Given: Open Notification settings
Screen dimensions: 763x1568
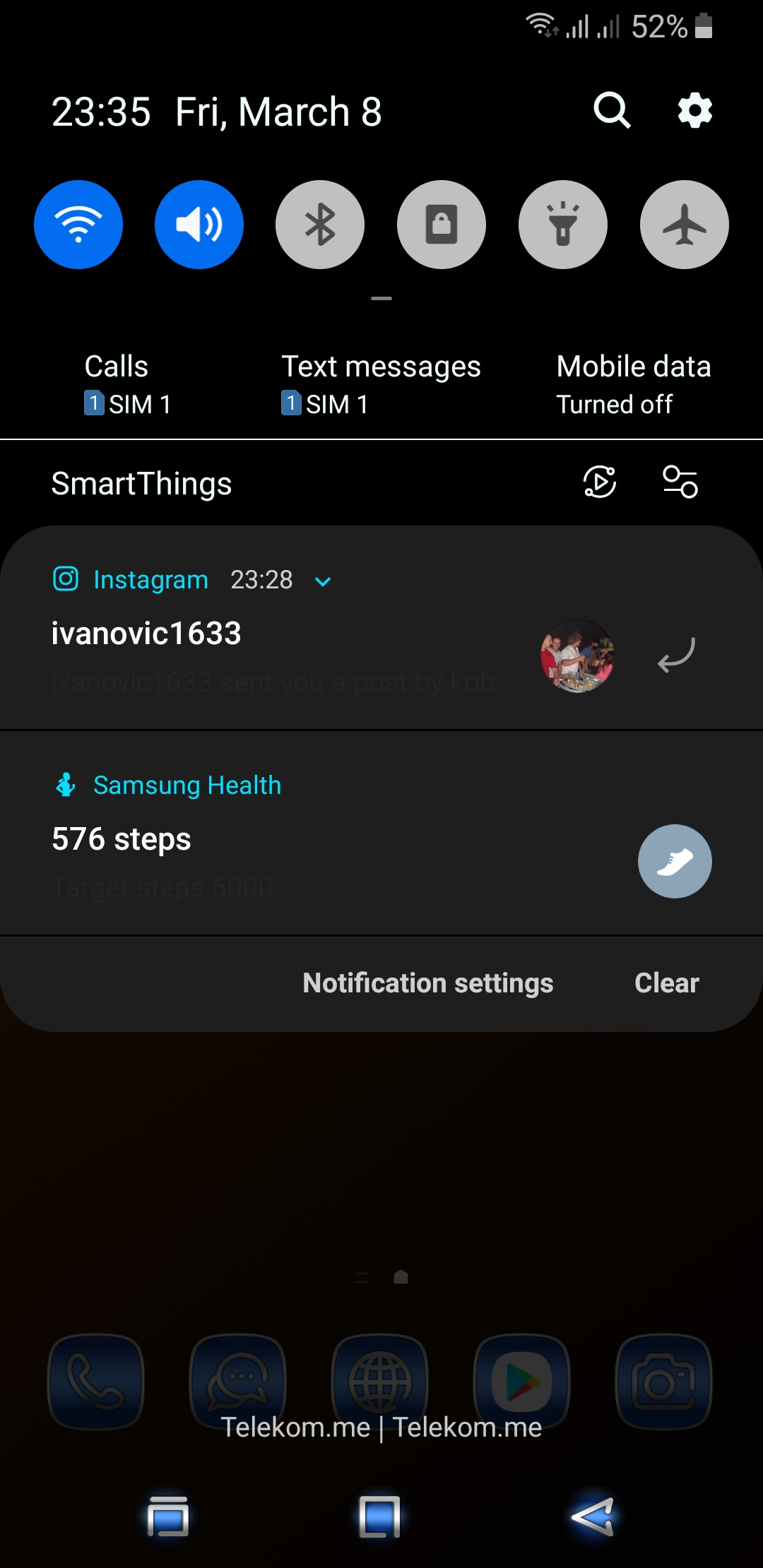Looking at the screenshot, I should (x=427, y=983).
